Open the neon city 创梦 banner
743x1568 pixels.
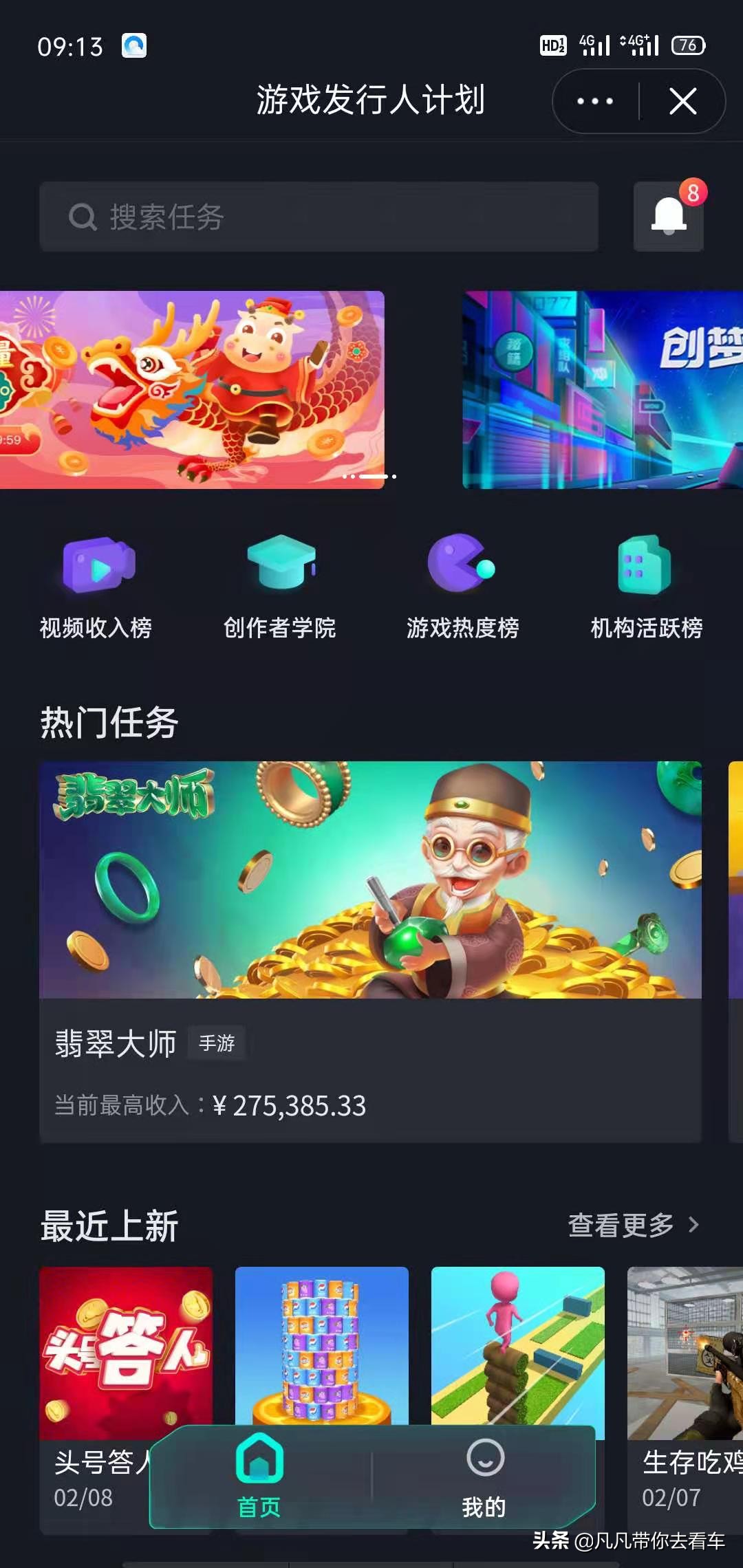coord(602,389)
